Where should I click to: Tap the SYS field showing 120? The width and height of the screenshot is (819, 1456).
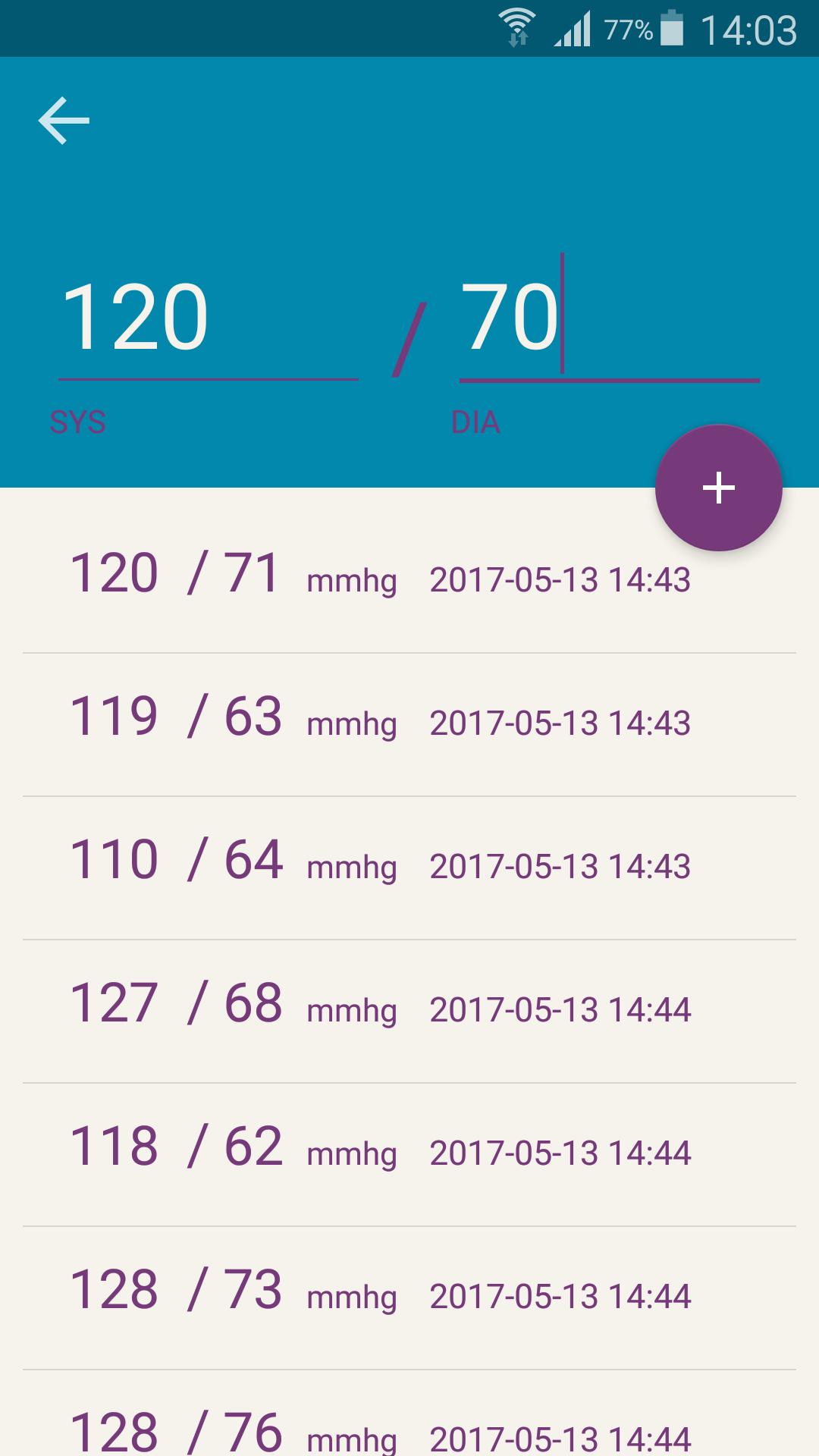208,318
